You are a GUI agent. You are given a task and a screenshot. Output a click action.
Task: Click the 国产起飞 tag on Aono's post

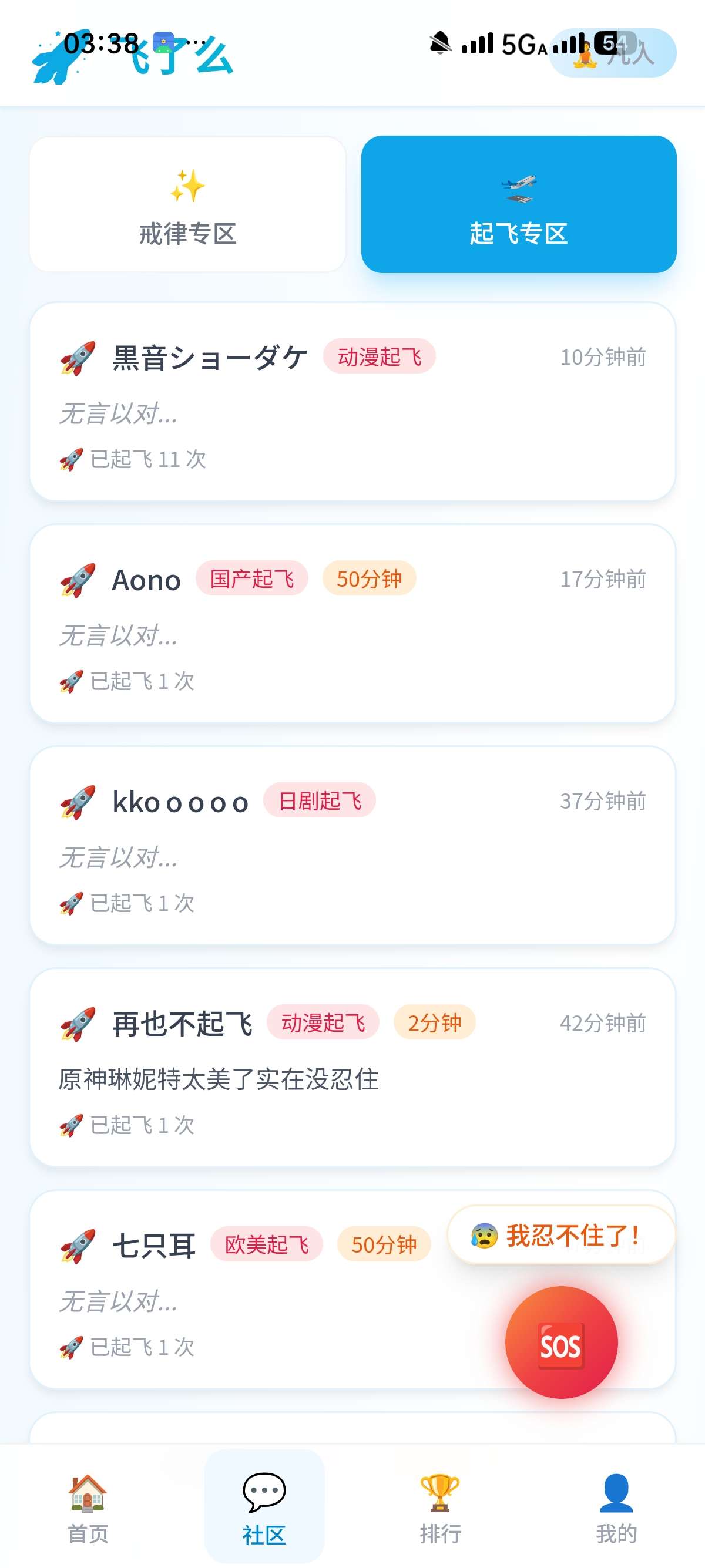pyautogui.click(x=252, y=580)
